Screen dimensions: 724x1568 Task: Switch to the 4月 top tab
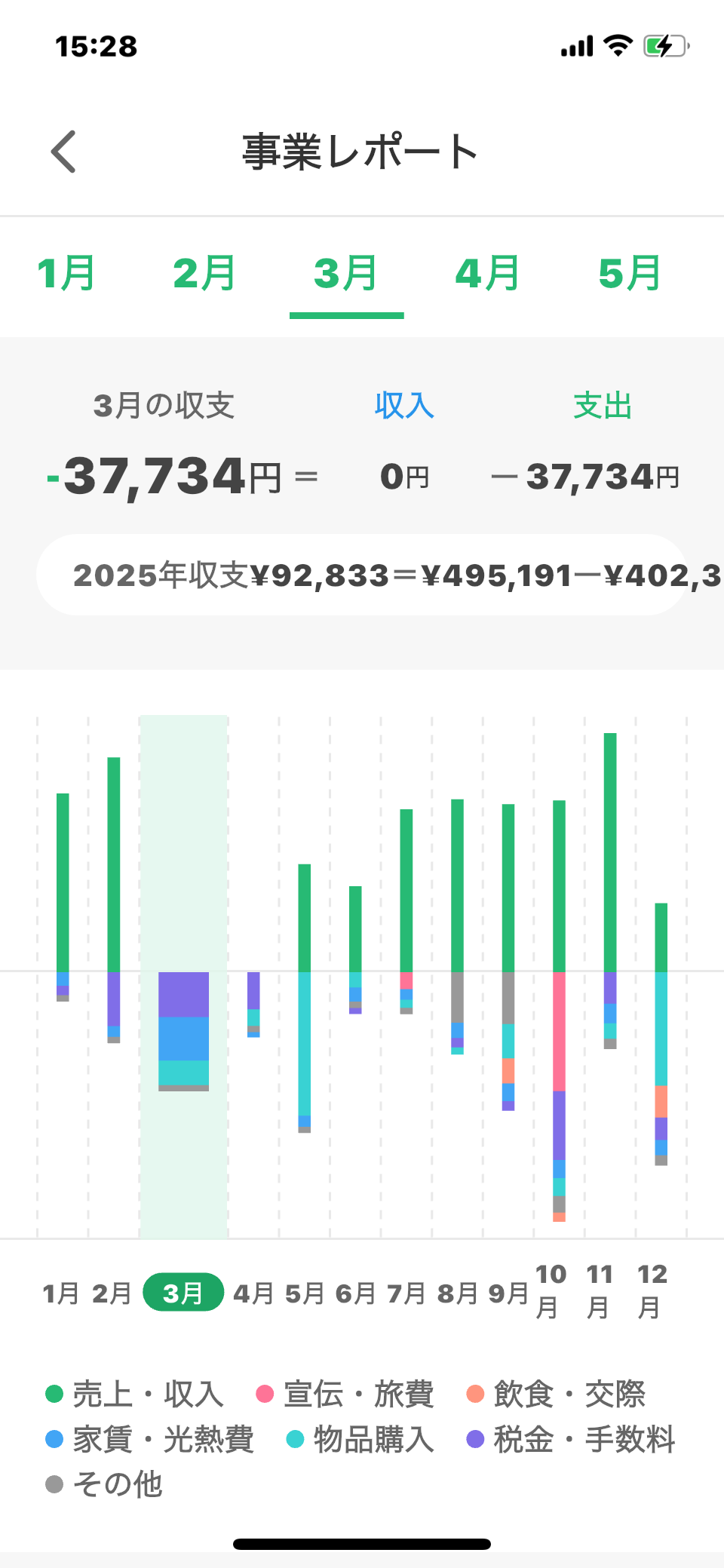(488, 273)
